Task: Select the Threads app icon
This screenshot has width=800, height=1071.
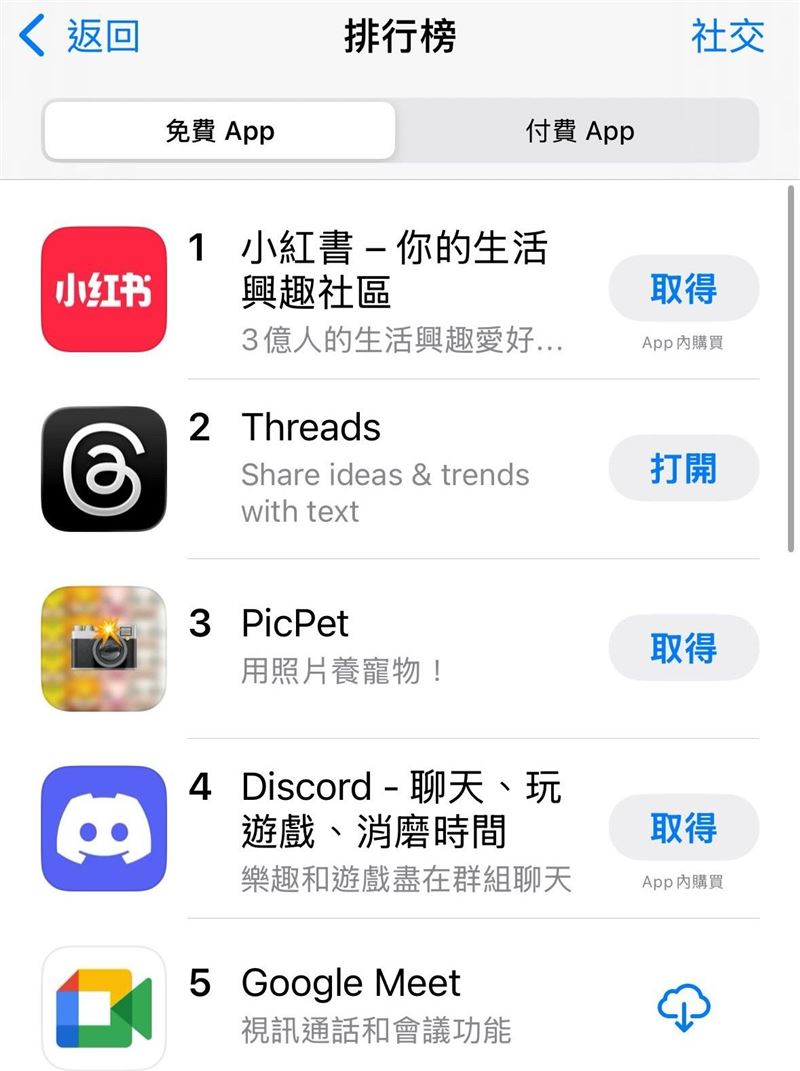Action: [x=101, y=469]
